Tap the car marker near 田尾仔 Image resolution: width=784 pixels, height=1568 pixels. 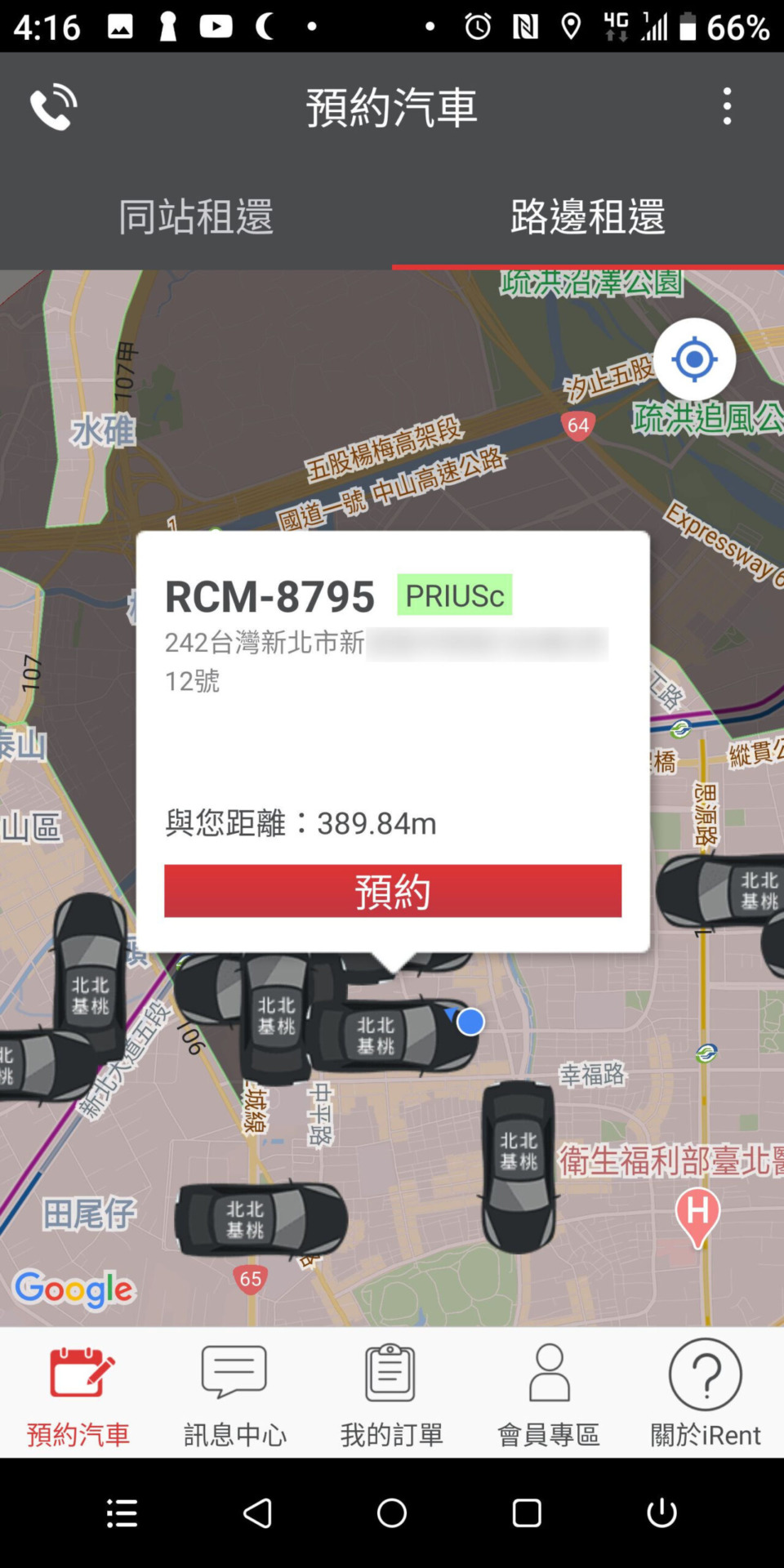pos(260,1219)
